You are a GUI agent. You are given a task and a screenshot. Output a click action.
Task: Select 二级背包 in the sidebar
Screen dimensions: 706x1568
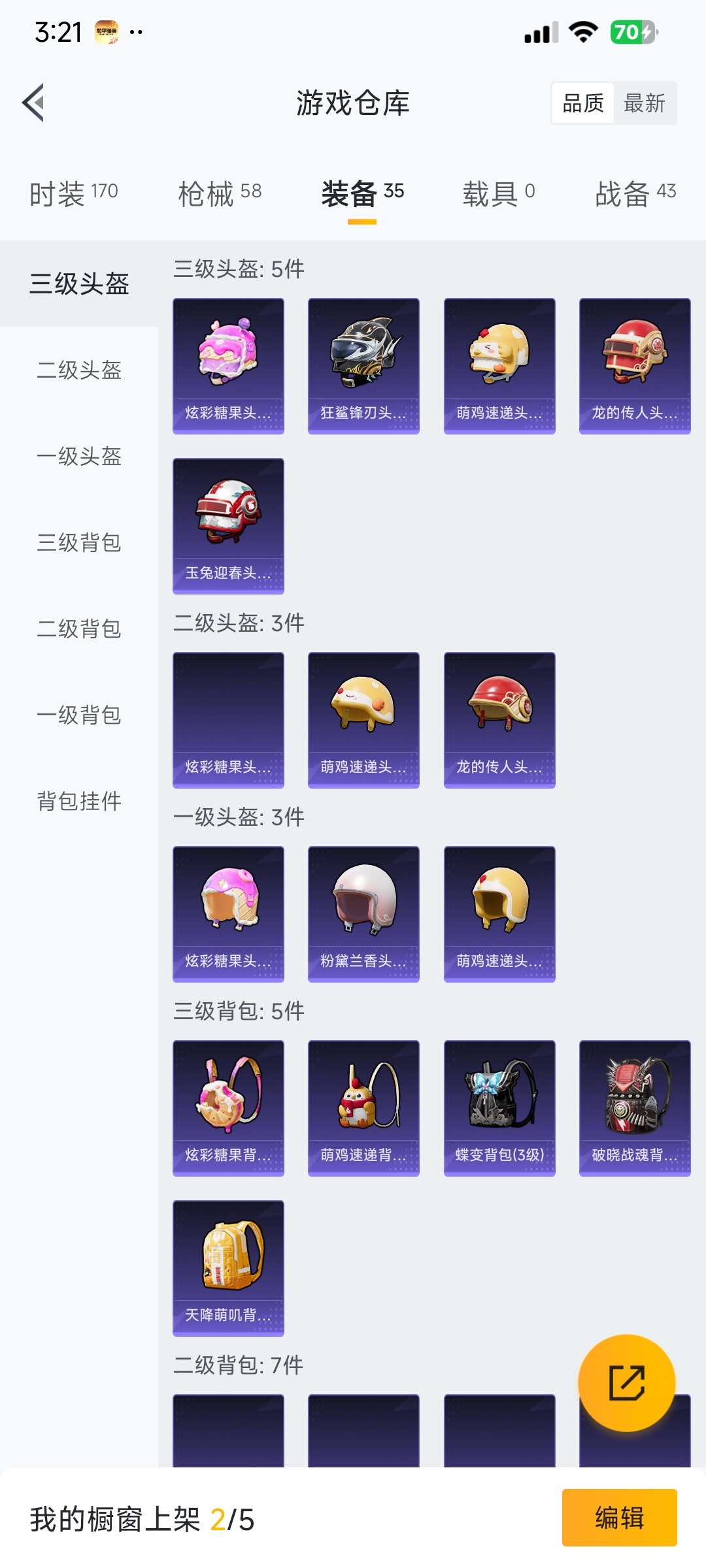(x=79, y=629)
